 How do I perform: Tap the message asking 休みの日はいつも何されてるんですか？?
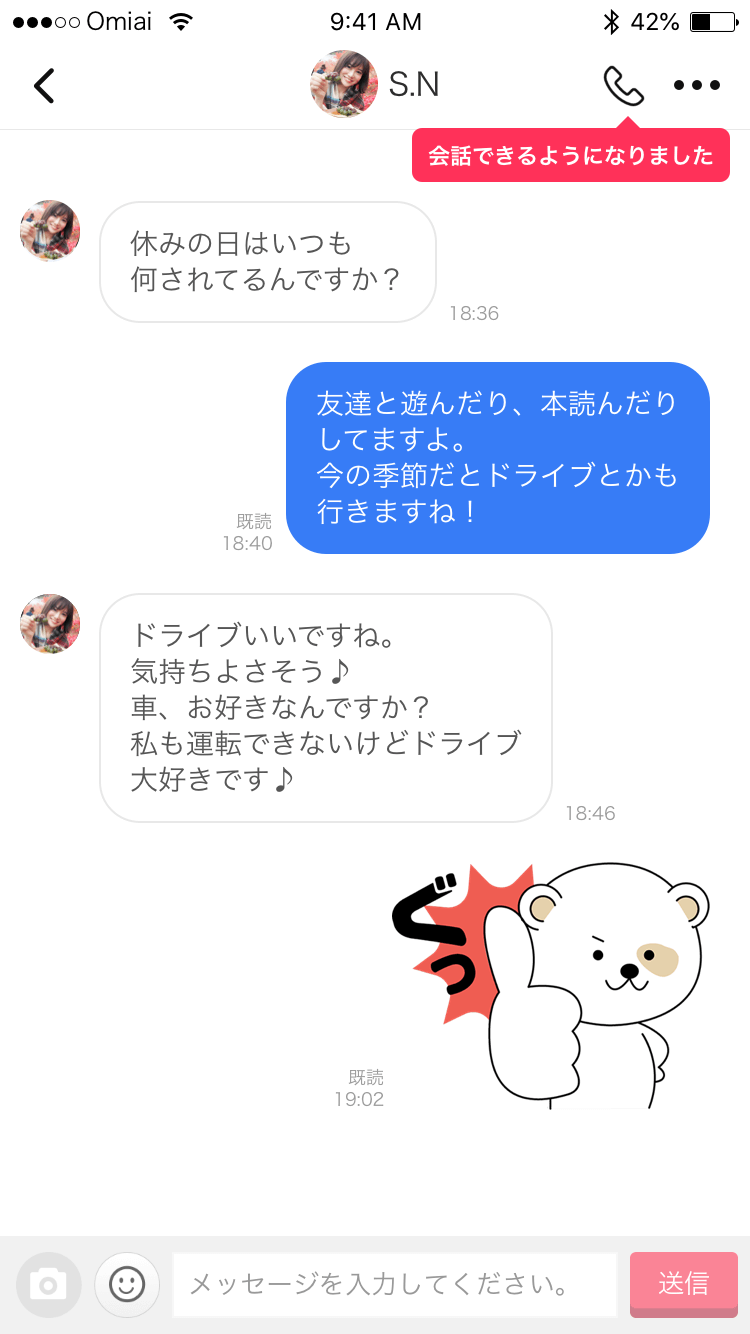267,260
